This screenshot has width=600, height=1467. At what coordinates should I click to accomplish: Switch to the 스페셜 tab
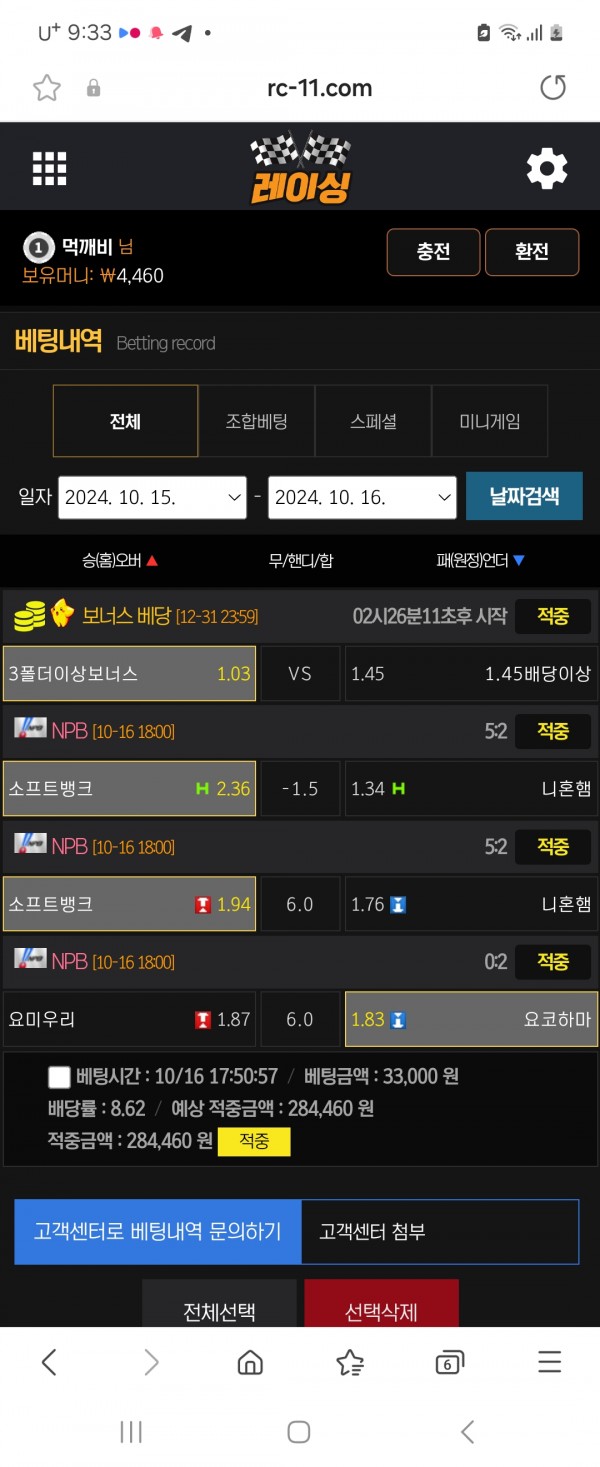(x=373, y=421)
